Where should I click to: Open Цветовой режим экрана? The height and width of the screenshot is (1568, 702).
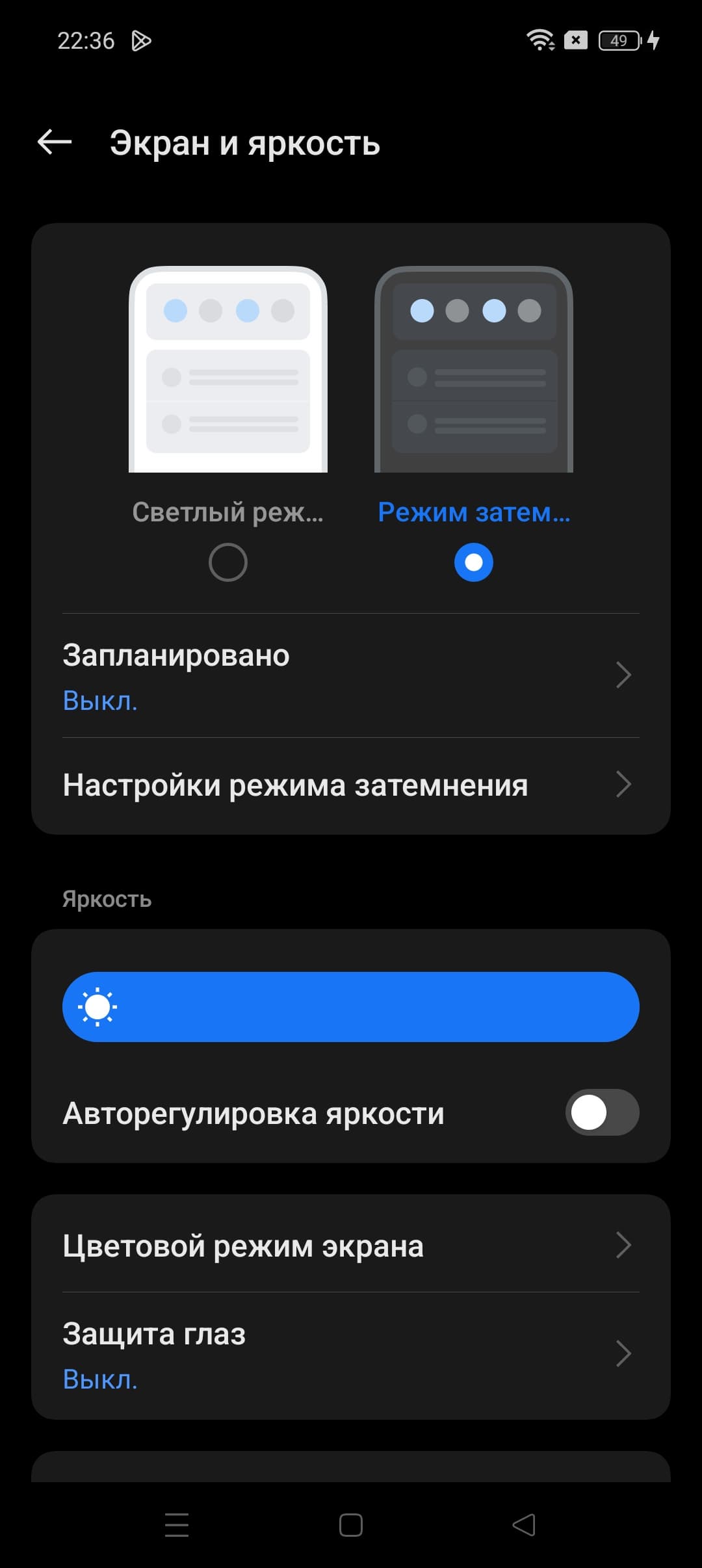[x=351, y=1246]
